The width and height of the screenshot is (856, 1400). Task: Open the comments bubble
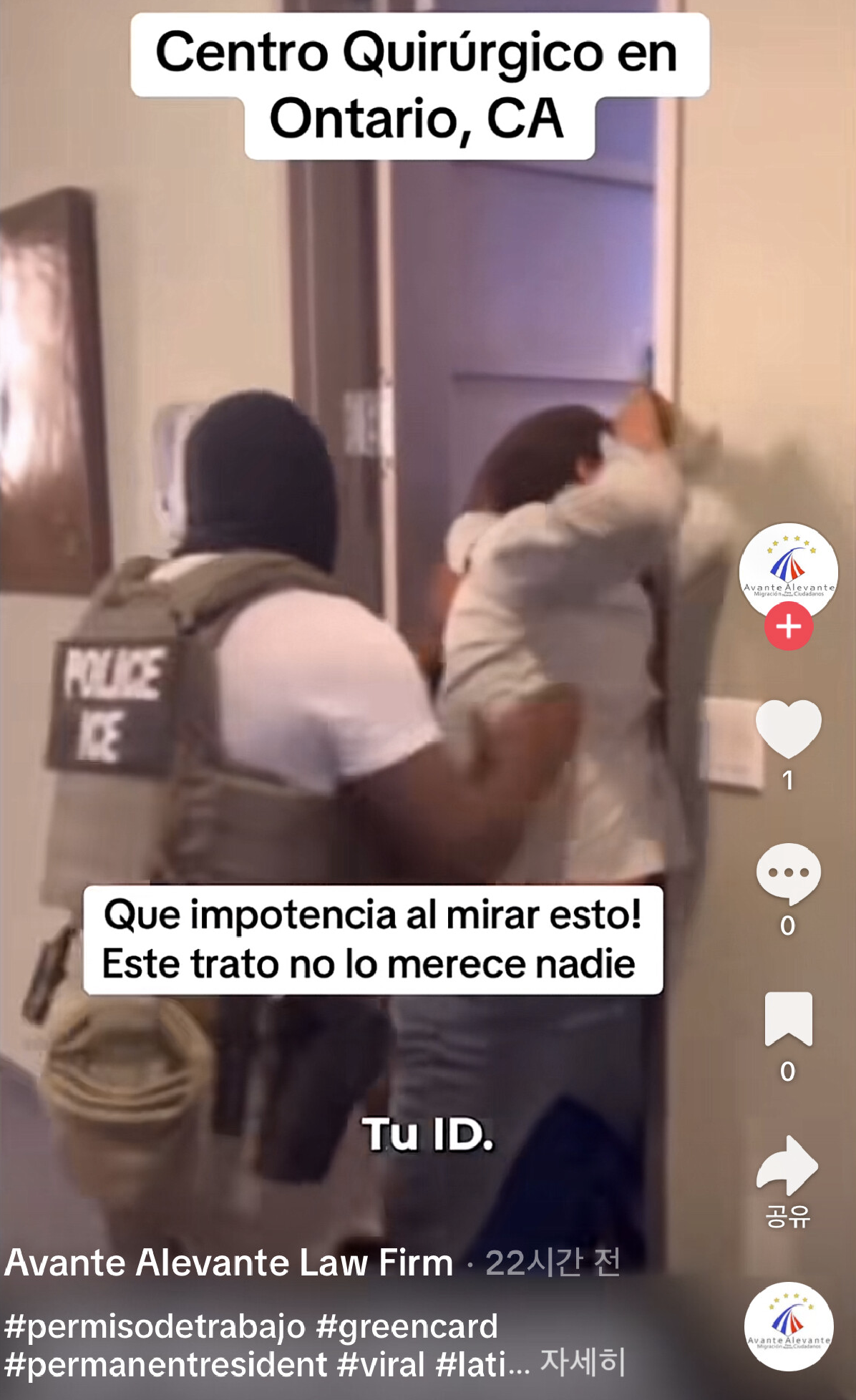(788, 873)
